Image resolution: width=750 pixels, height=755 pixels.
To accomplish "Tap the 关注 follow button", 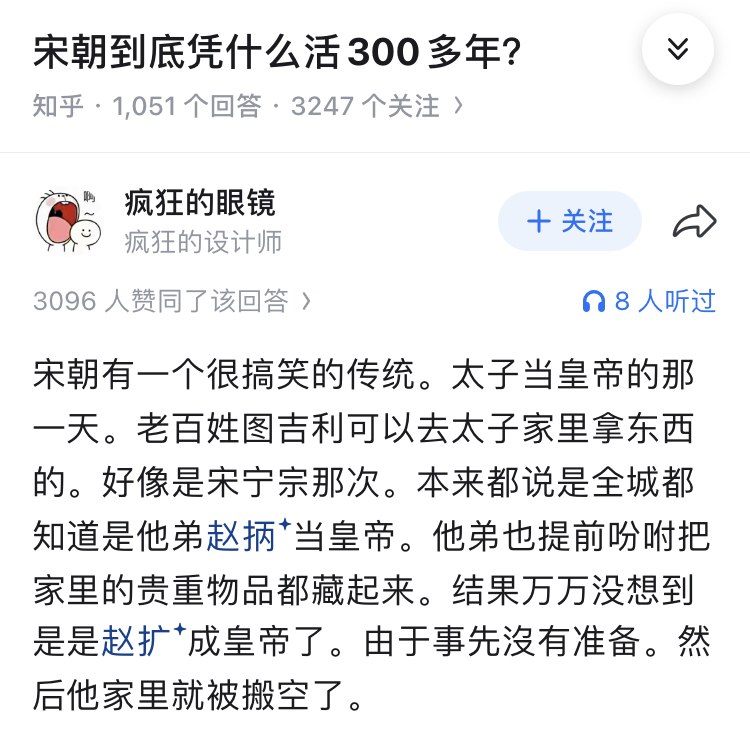I will pyautogui.click(x=569, y=222).
